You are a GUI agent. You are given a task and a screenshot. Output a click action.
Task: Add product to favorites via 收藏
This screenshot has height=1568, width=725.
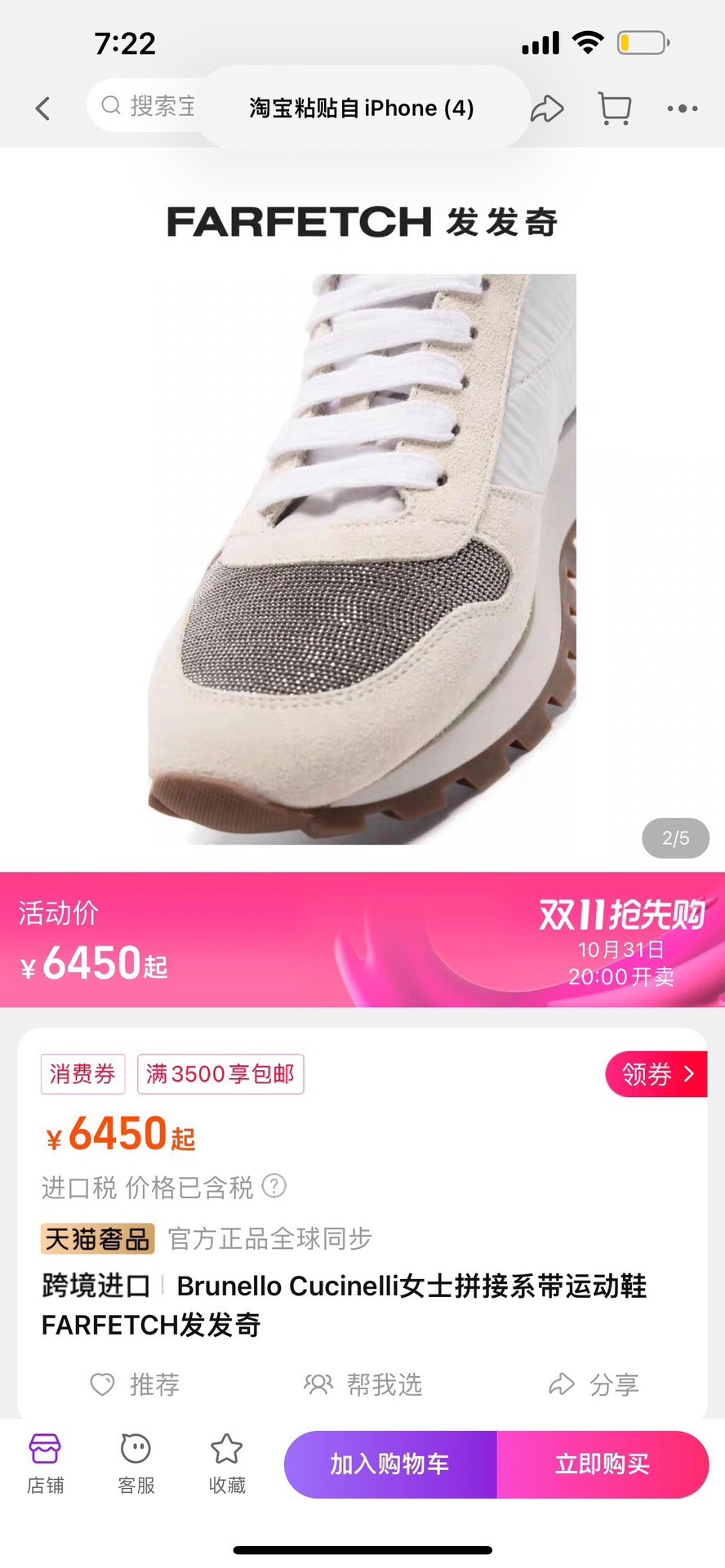(x=226, y=1464)
